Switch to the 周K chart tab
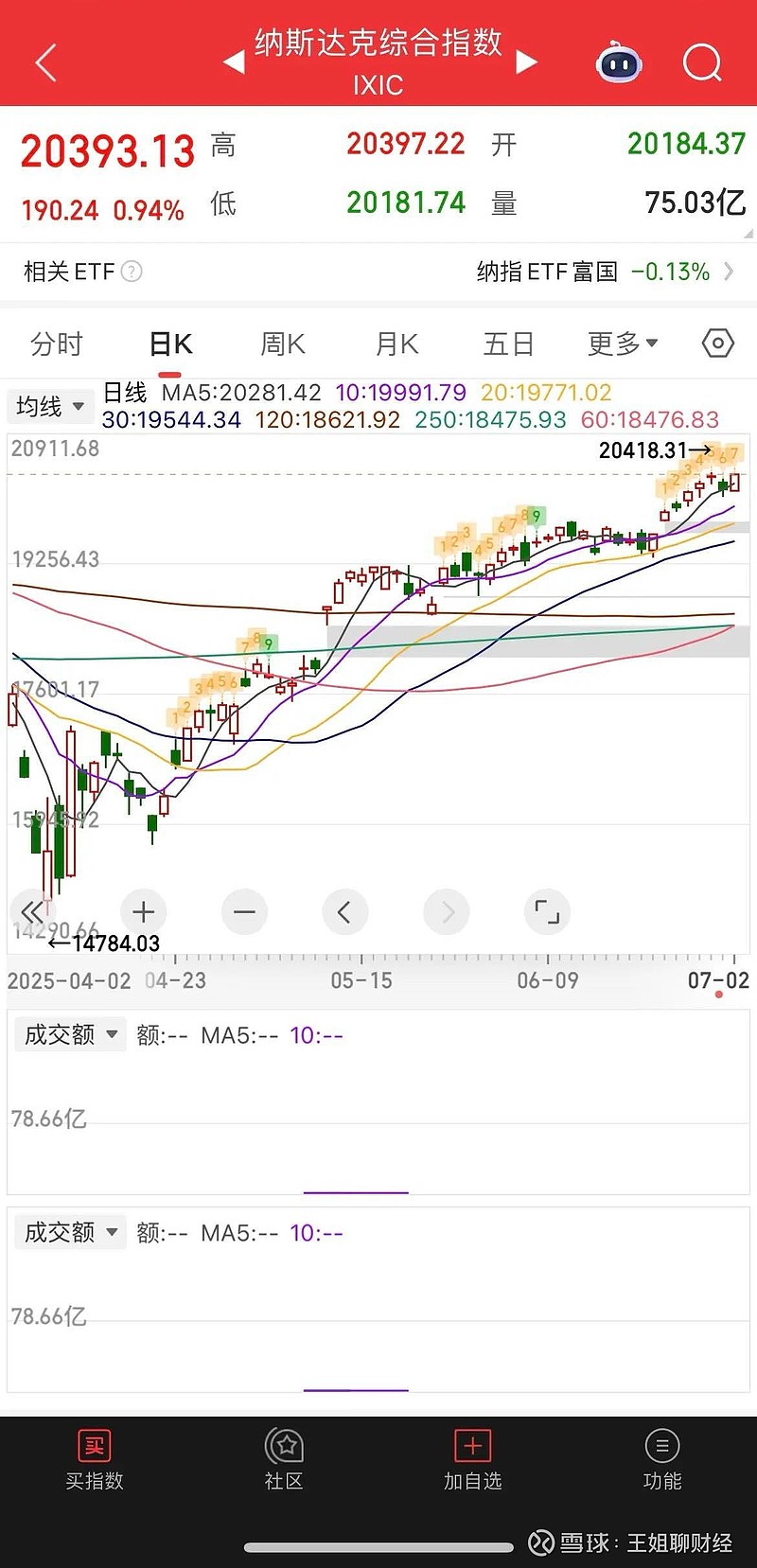757x1568 pixels. tap(283, 344)
